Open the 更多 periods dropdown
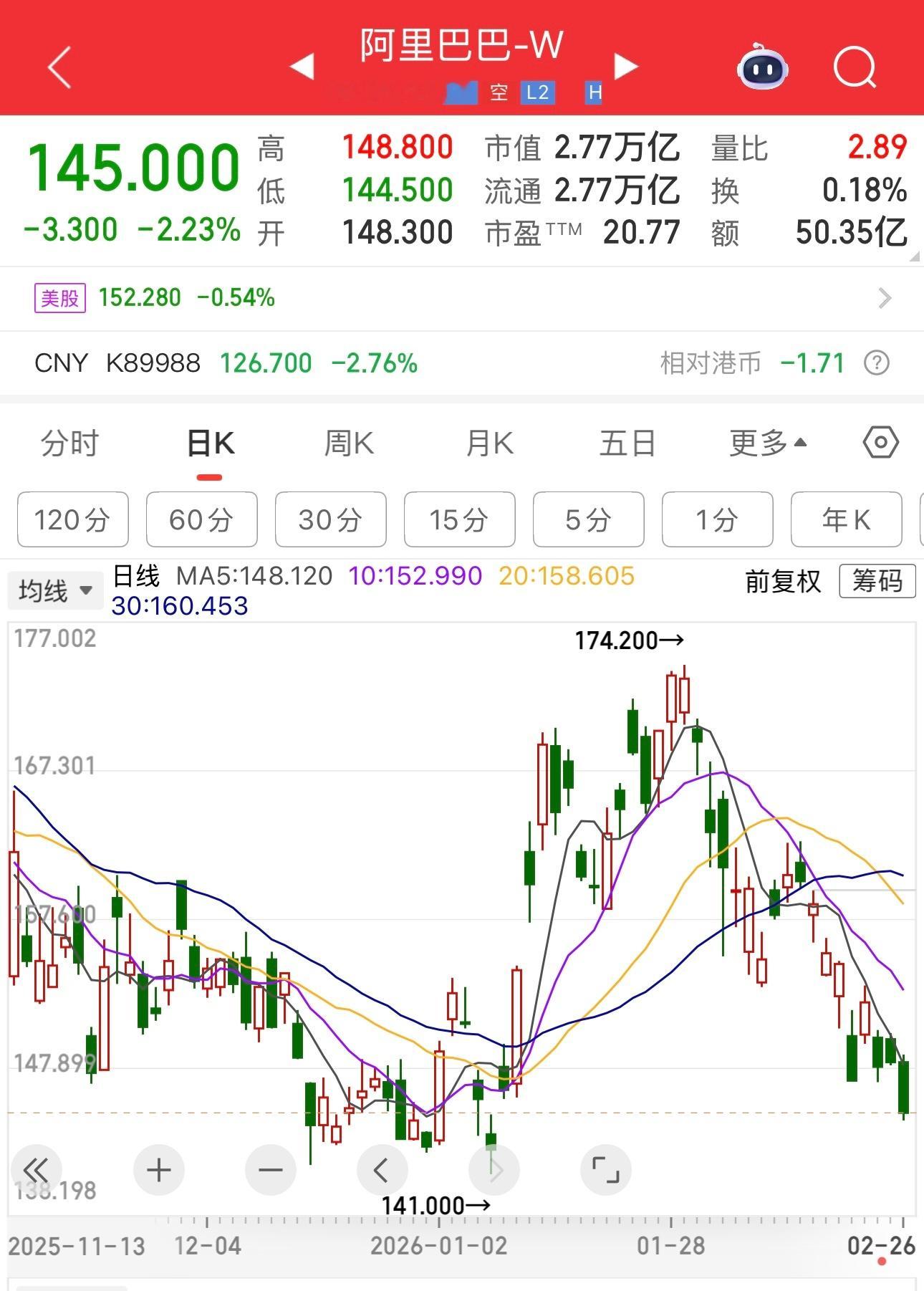The image size is (924, 1291). click(767, 443)
